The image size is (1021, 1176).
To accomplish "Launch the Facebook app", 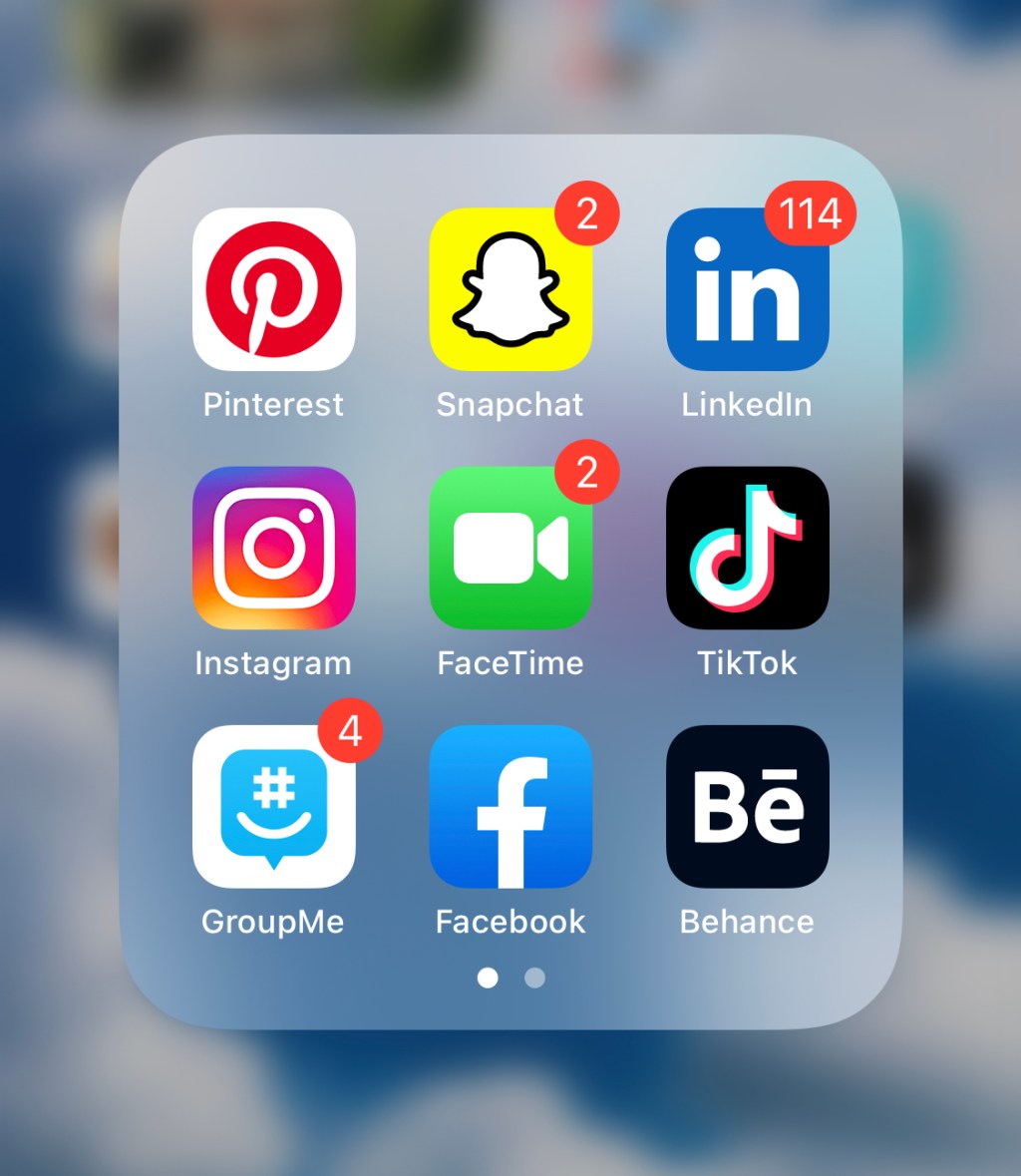I will coord(510,806).
